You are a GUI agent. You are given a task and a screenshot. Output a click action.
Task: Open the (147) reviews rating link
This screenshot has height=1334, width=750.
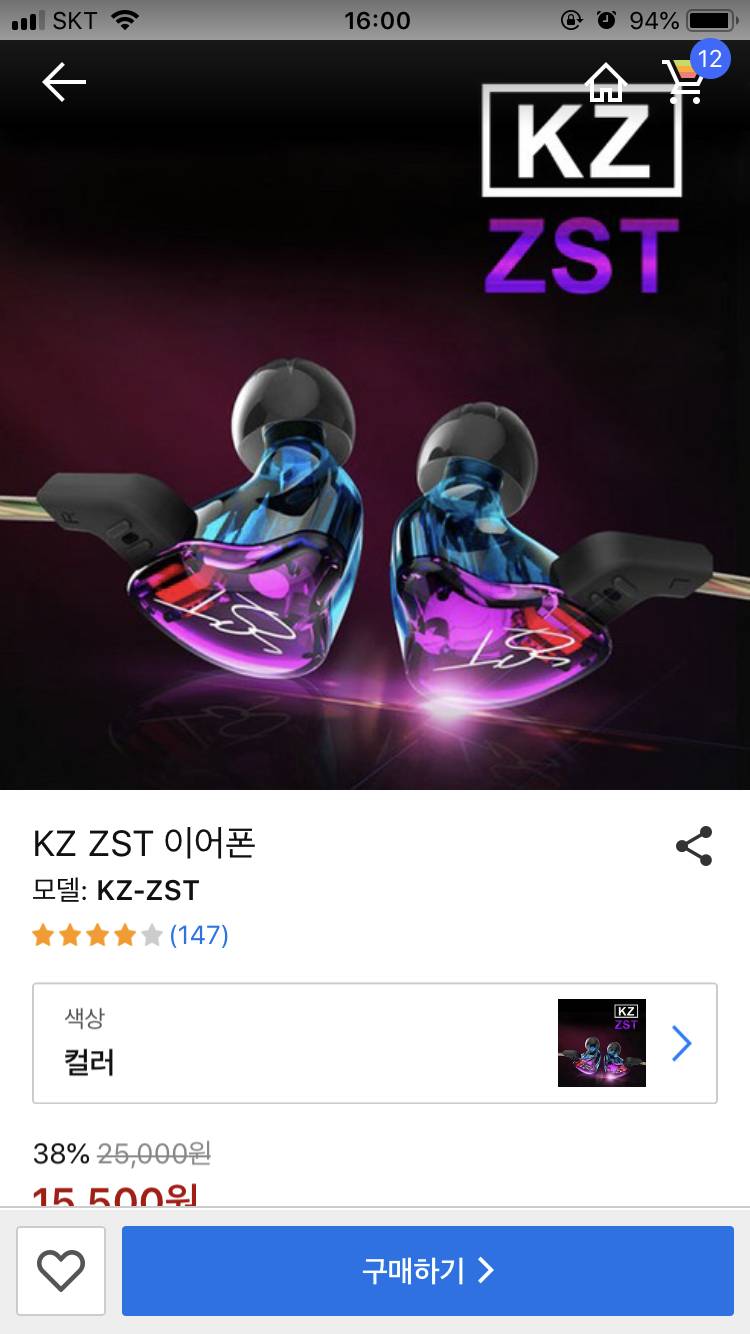199,935
